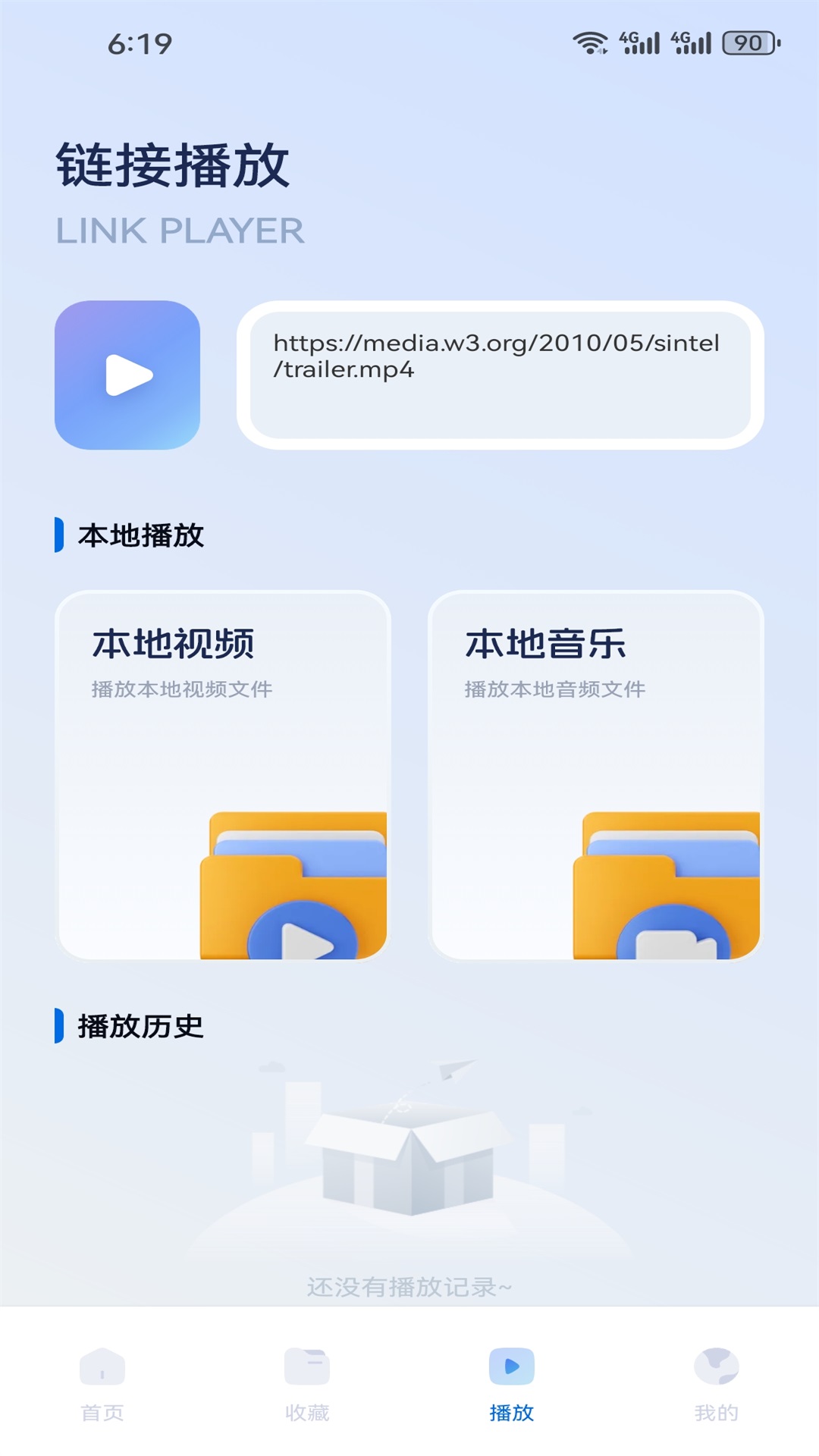Tap the URL input field
Screen dimensions: 819x1456
tap(500, 375)
